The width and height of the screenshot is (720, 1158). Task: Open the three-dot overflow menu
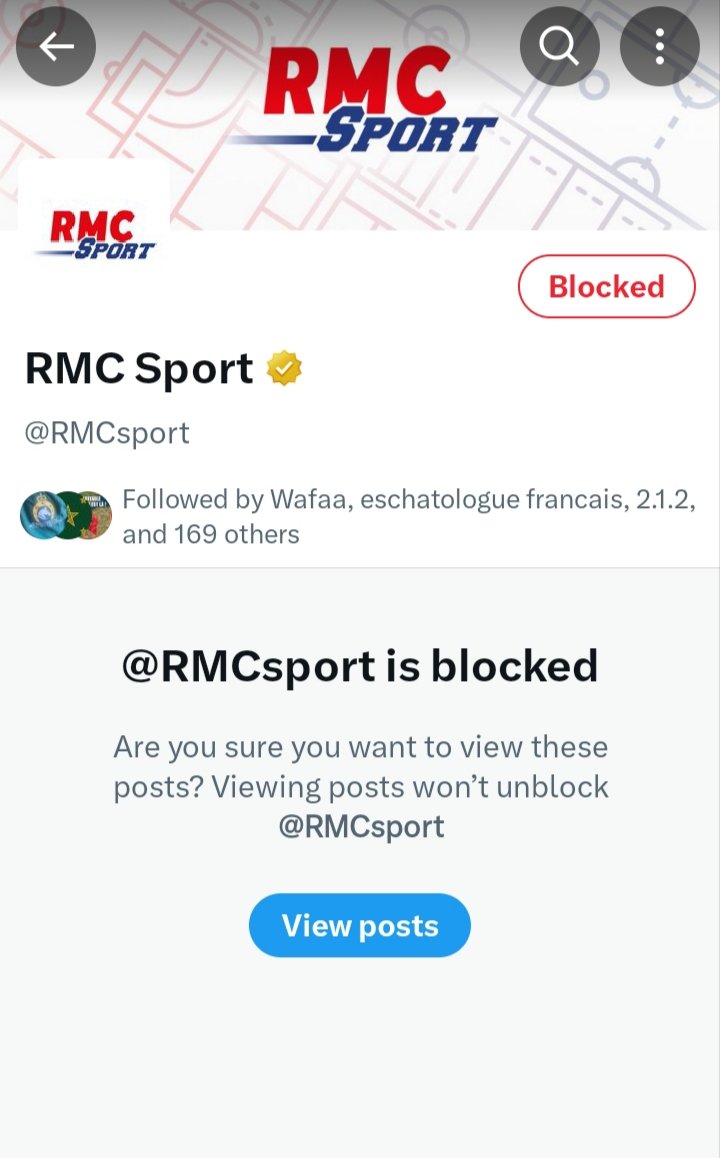point(659,46)
